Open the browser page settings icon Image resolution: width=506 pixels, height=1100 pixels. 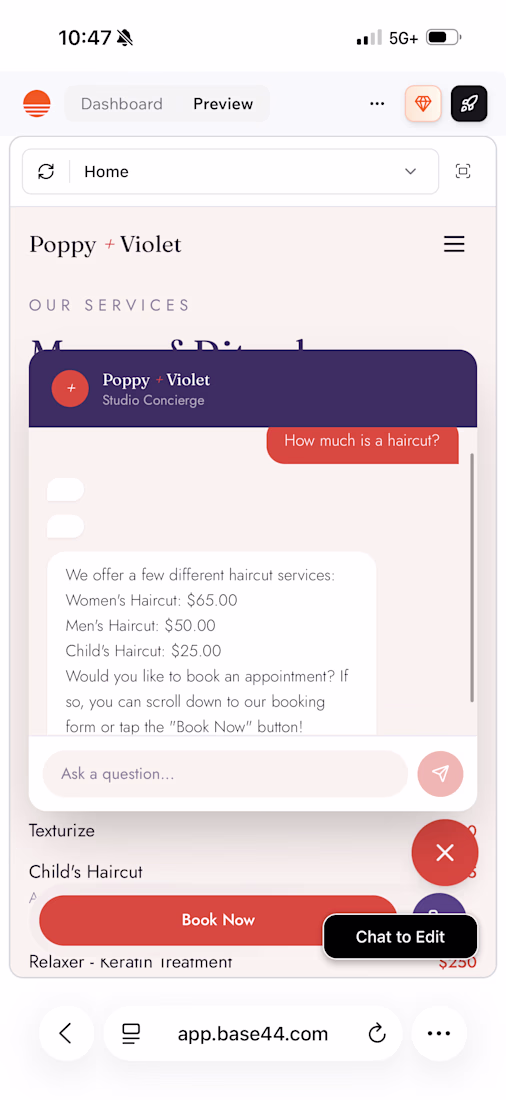coord(131,1033)
